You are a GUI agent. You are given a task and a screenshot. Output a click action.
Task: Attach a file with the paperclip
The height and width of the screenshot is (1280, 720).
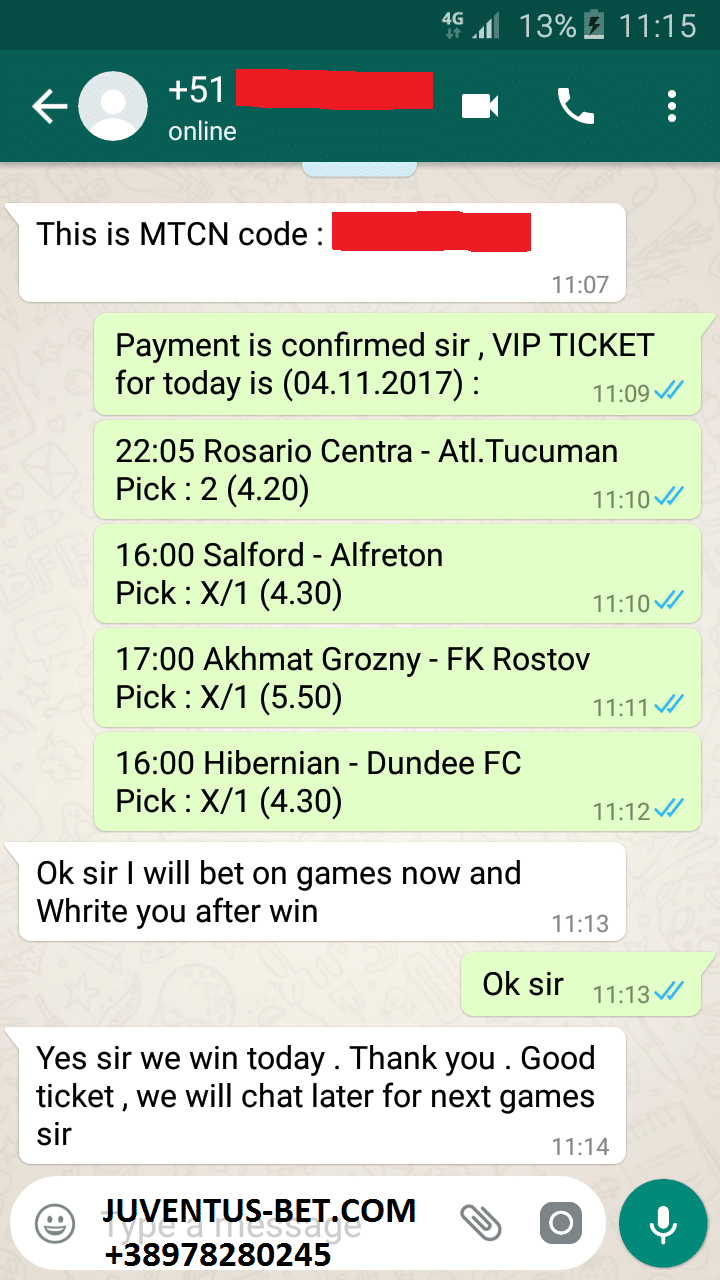tap(480, 1222)
